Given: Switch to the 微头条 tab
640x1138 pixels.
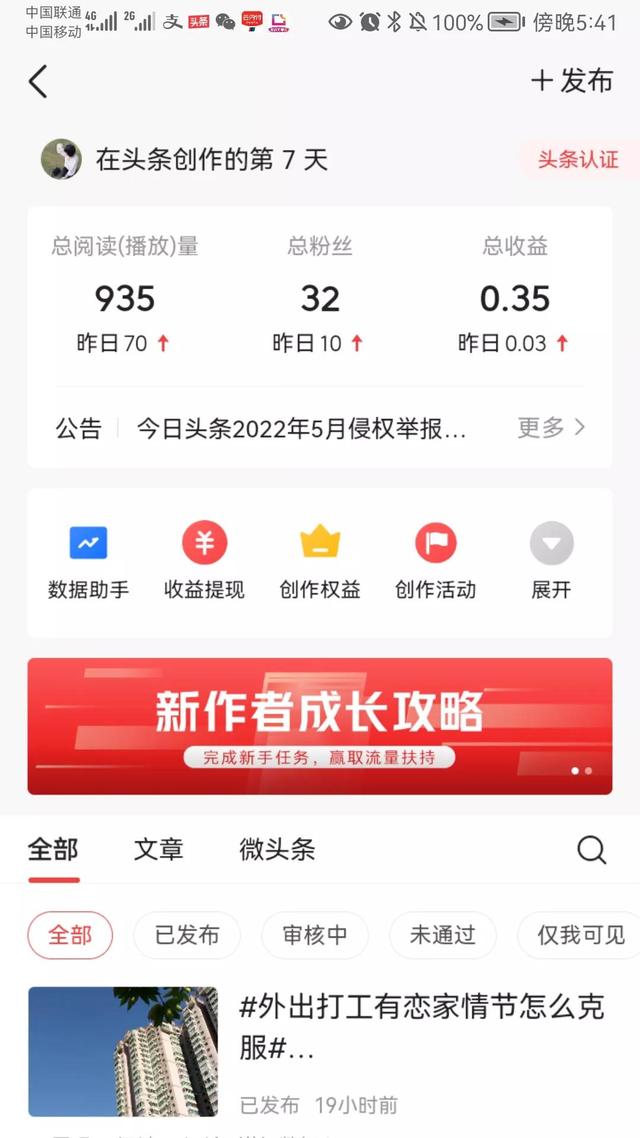Looking at the screenshot, I should click(x=277, y=850).
